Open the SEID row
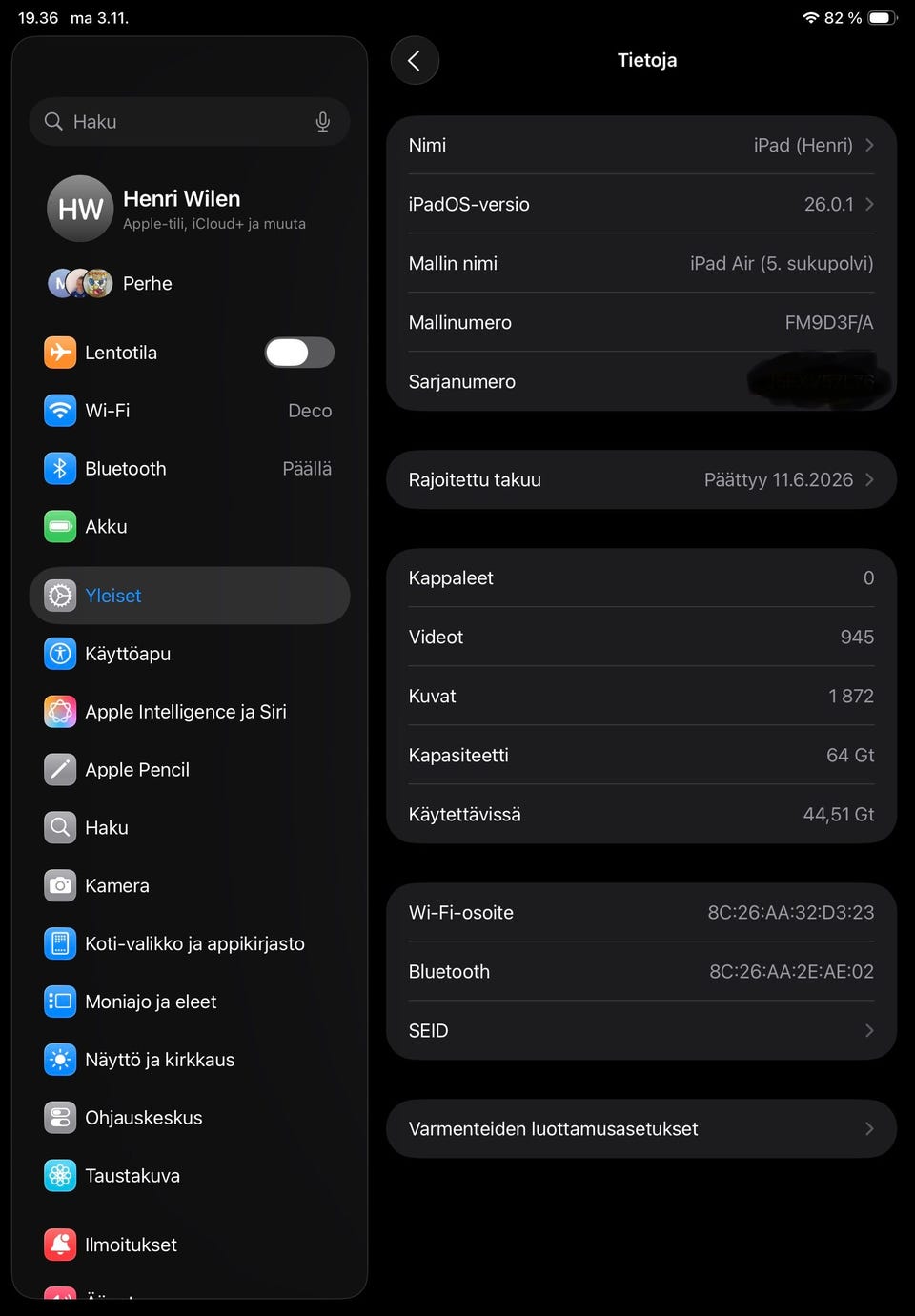Viewport: 915px width, 1316px height. click(640, 1031)
